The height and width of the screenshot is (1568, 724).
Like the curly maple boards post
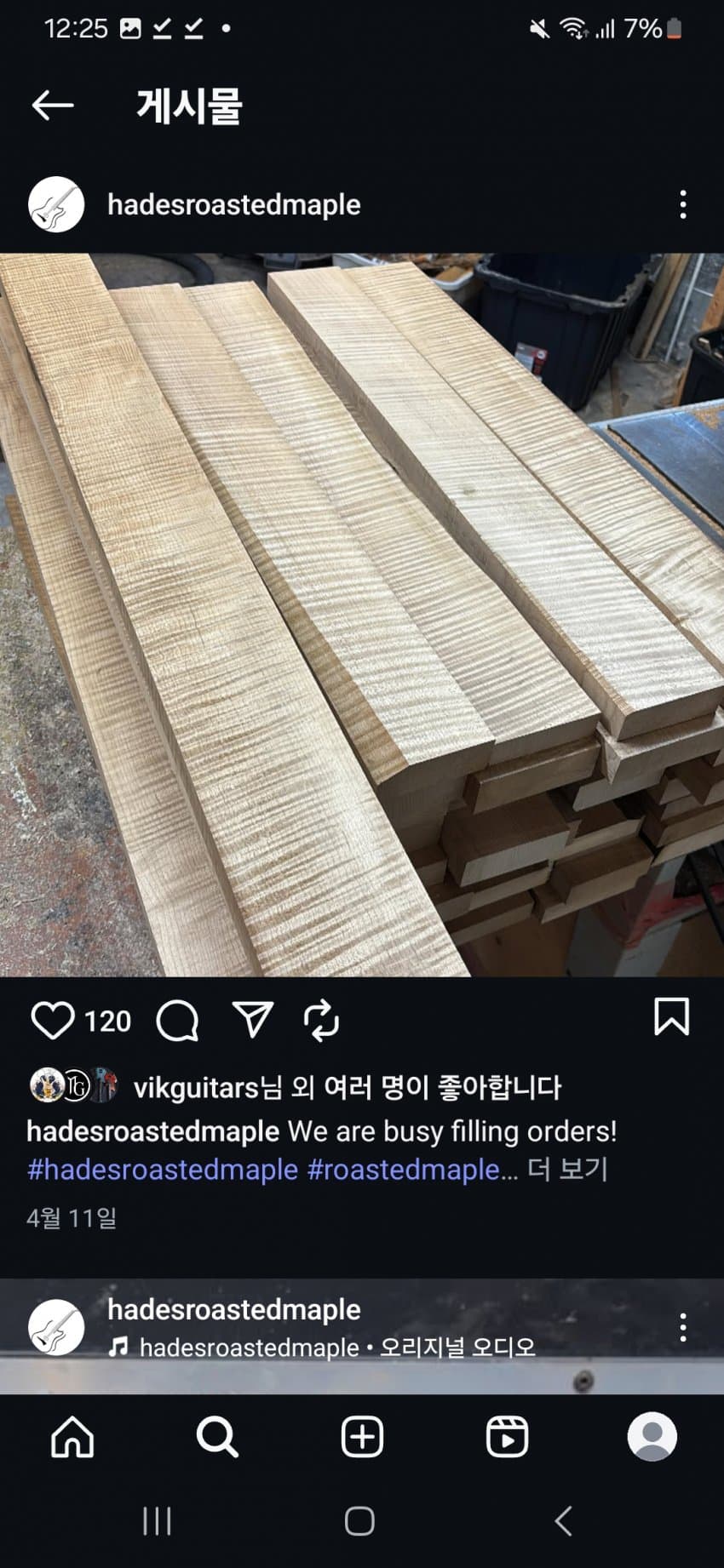(53, 1020)
